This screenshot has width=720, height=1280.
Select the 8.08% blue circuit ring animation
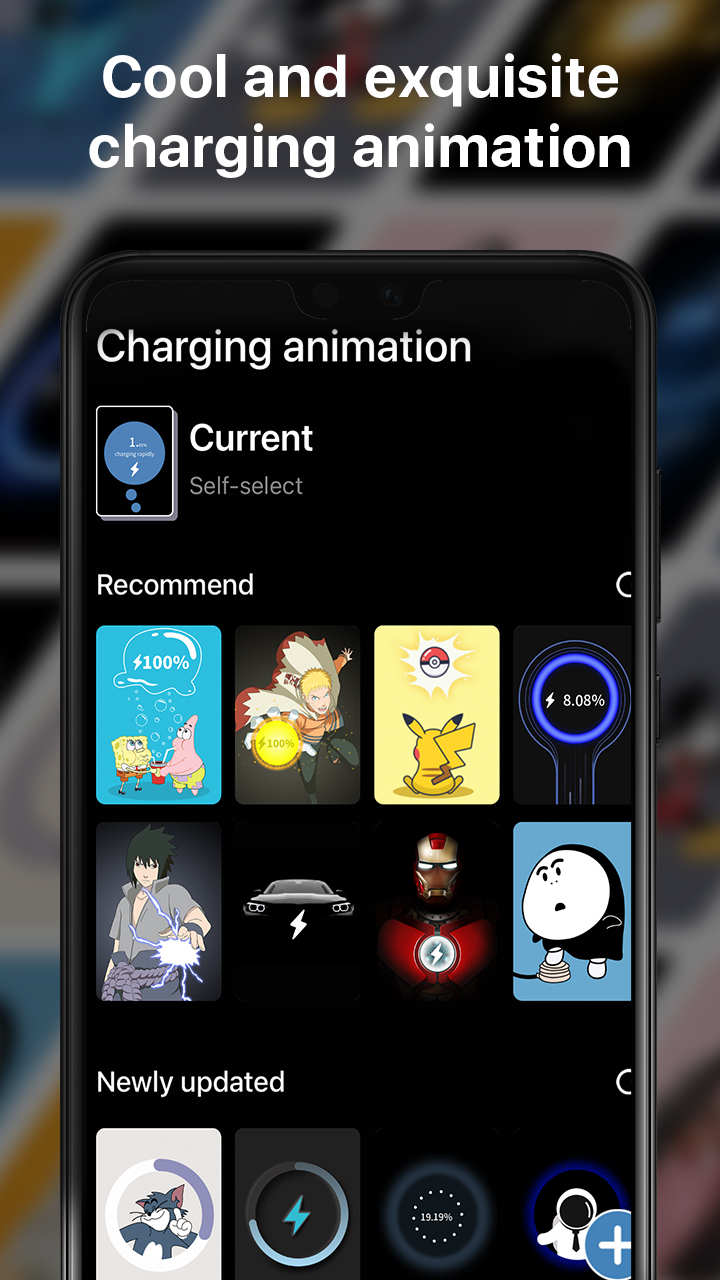pos(575,714)
